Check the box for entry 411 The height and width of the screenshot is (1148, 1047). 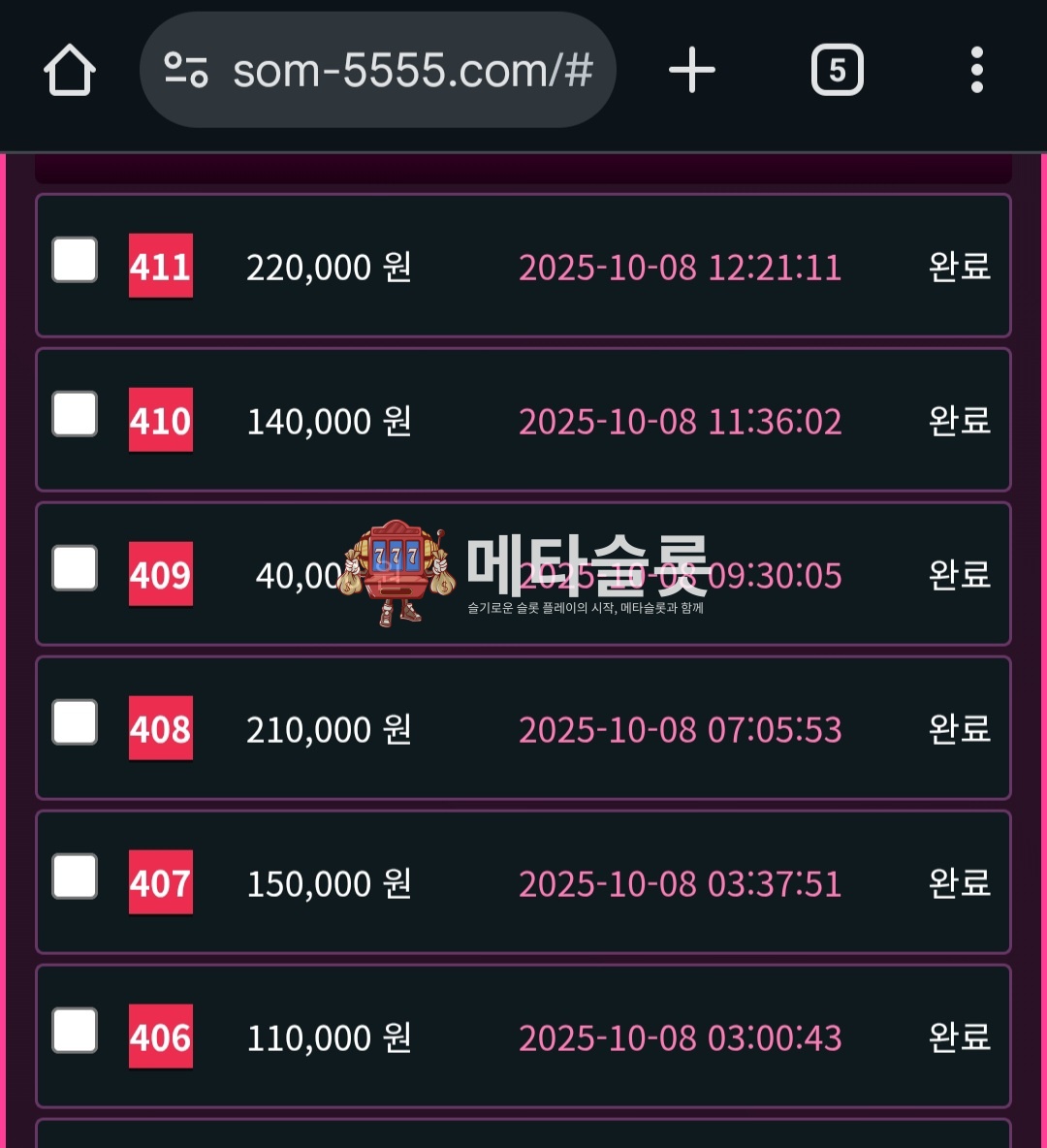point(75,260)
